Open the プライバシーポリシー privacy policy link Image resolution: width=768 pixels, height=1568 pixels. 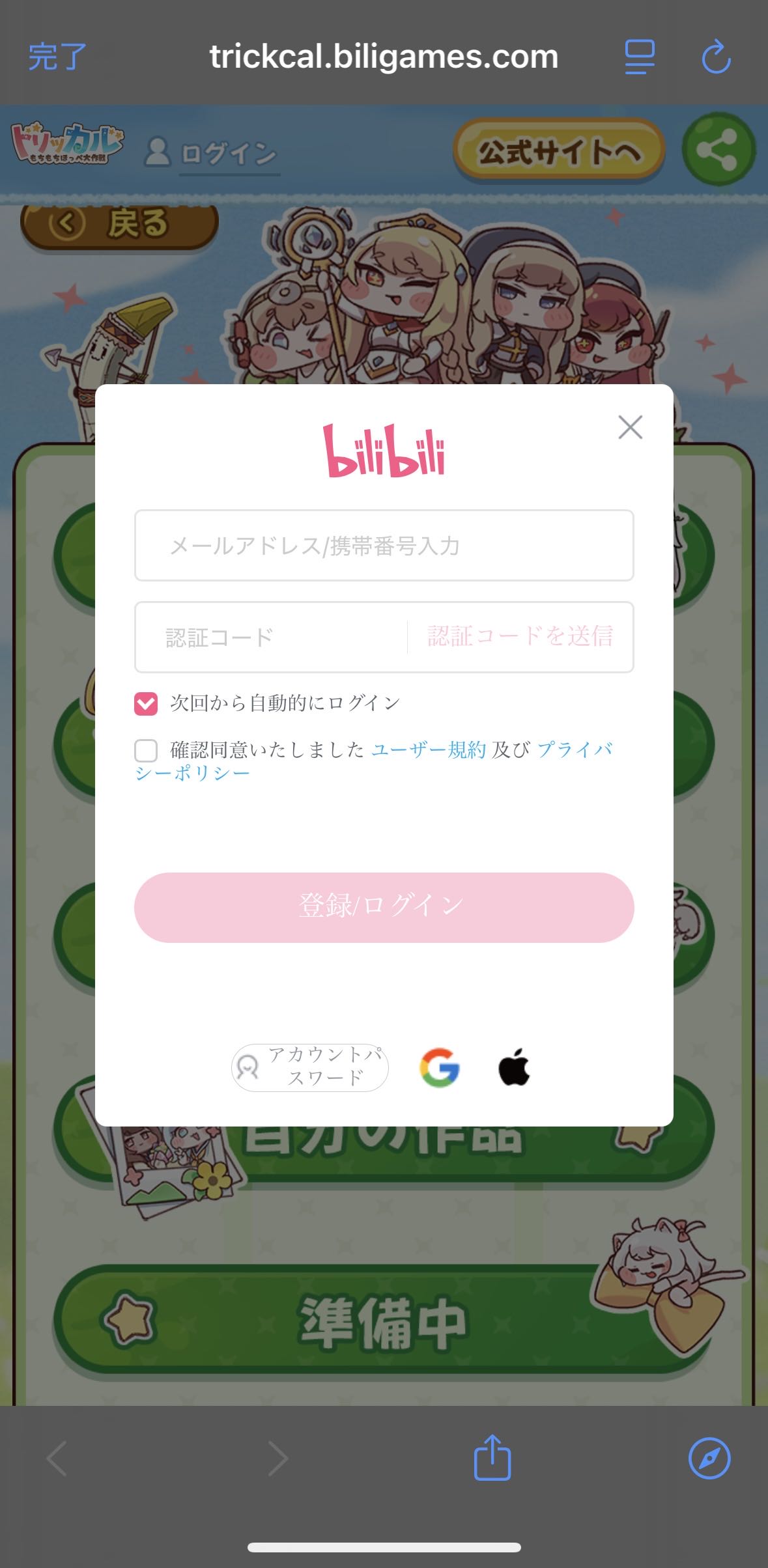[x=573, y=750]
